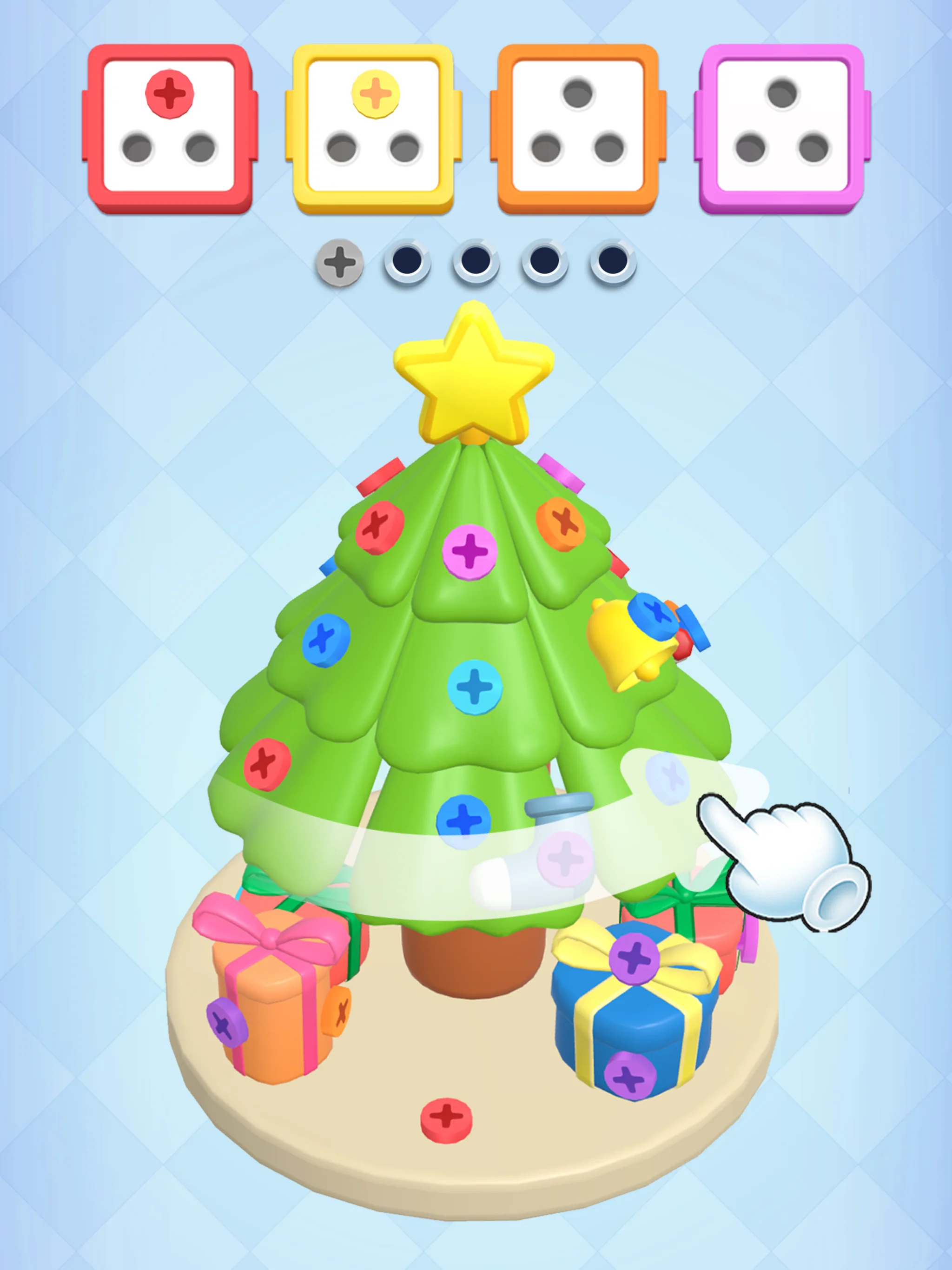
Task: Tap the orange screw on the orange gift's side
Action: 337,1012
